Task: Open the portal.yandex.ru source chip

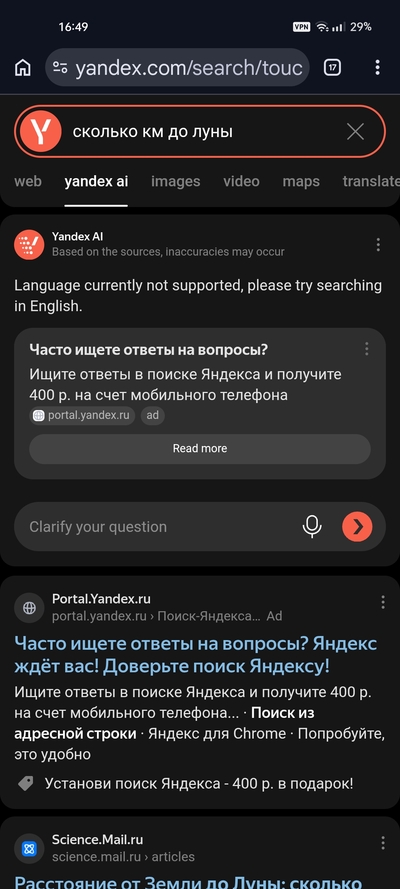Action: click(82, 416)
